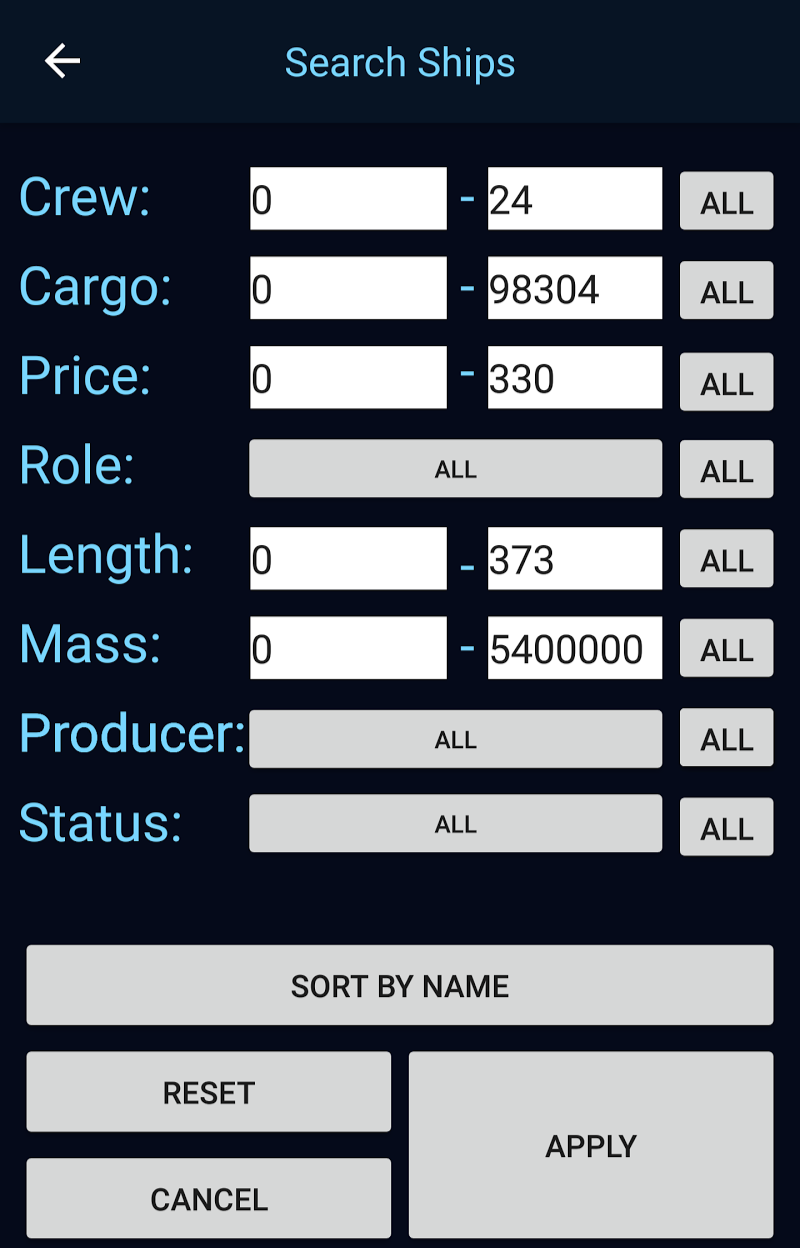This screenshot has width=800, height=1248.
Task: Select the minimum Price field
Action: (347, 378)
